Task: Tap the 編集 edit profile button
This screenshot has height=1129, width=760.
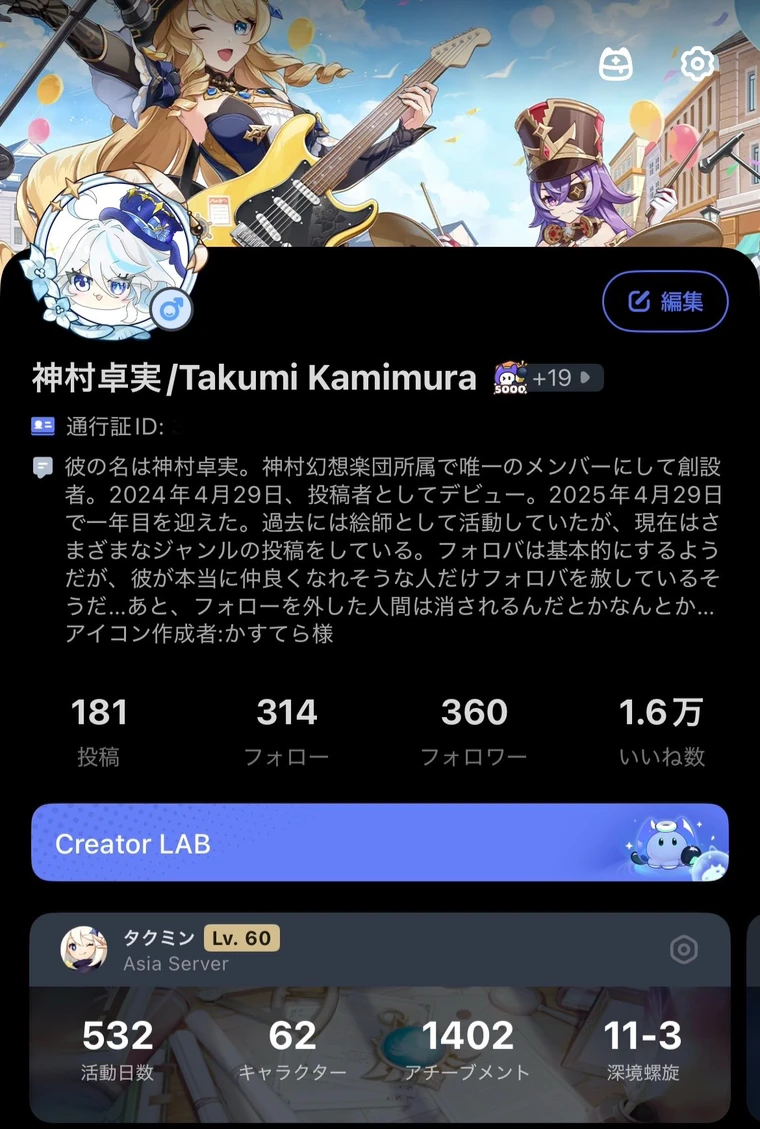Action: tap(665, 301)
